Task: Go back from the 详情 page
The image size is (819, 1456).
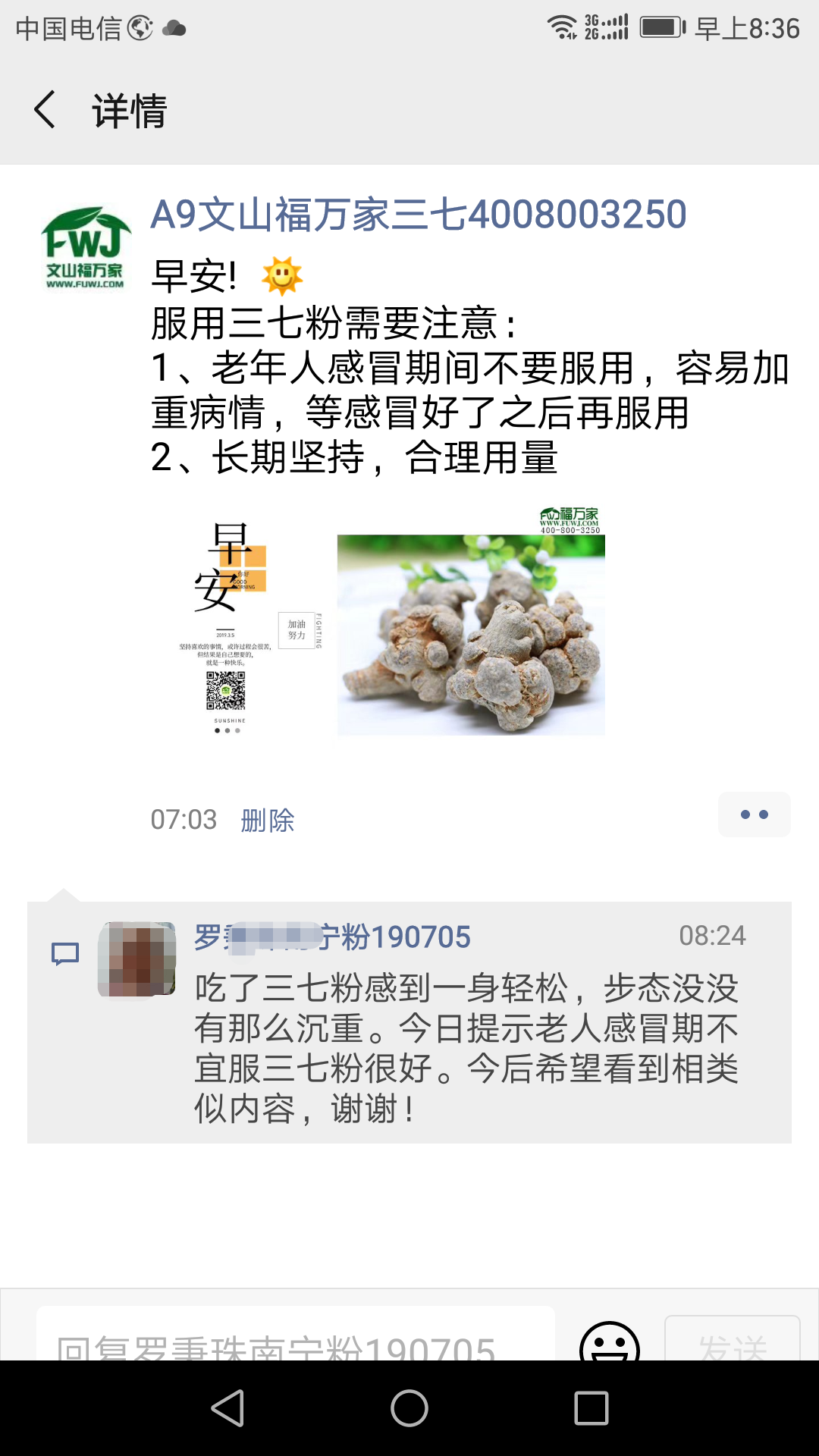Action: tap(45, 110)
